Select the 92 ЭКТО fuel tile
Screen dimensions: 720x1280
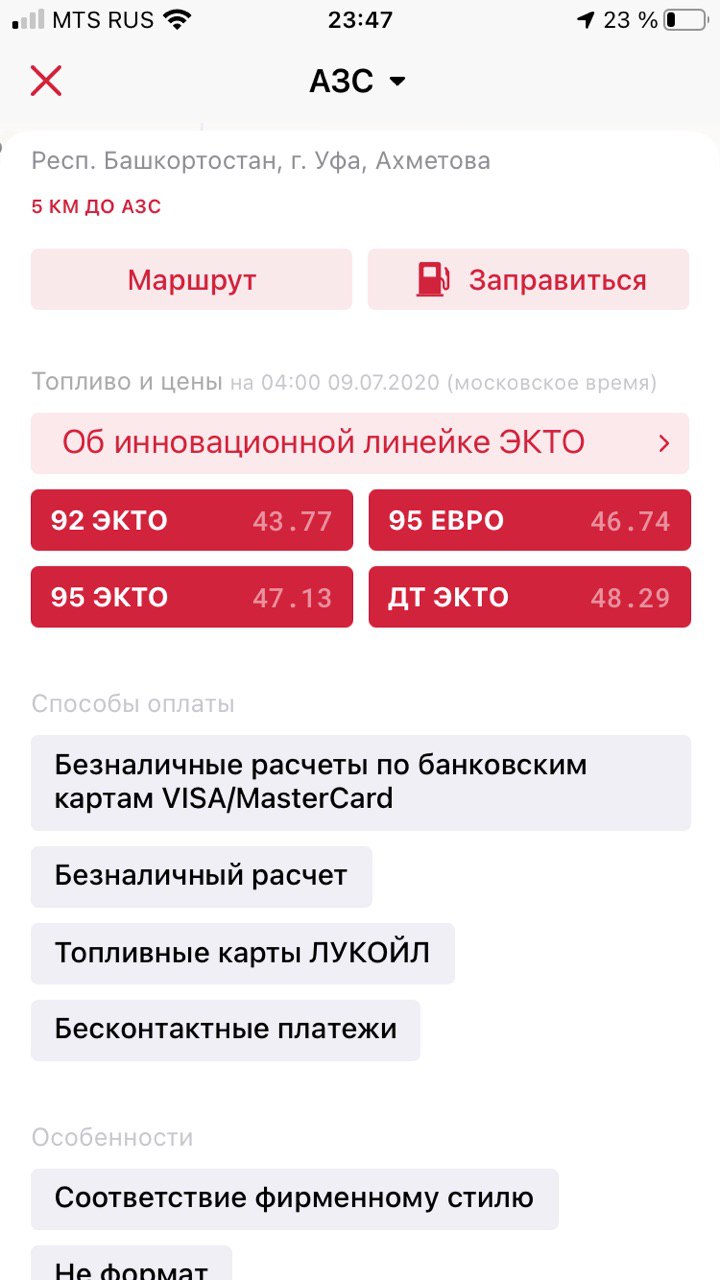(x=192, y=520)
